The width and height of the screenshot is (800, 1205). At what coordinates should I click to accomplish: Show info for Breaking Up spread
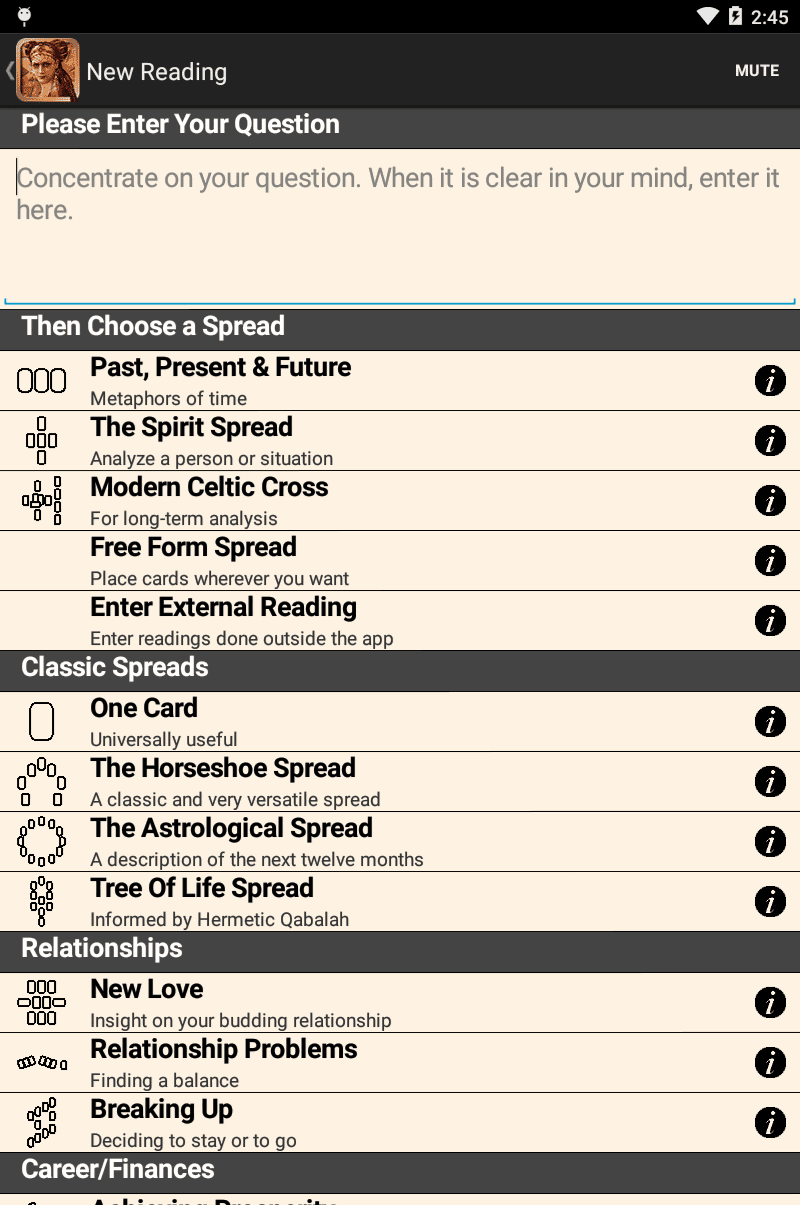770,1123
